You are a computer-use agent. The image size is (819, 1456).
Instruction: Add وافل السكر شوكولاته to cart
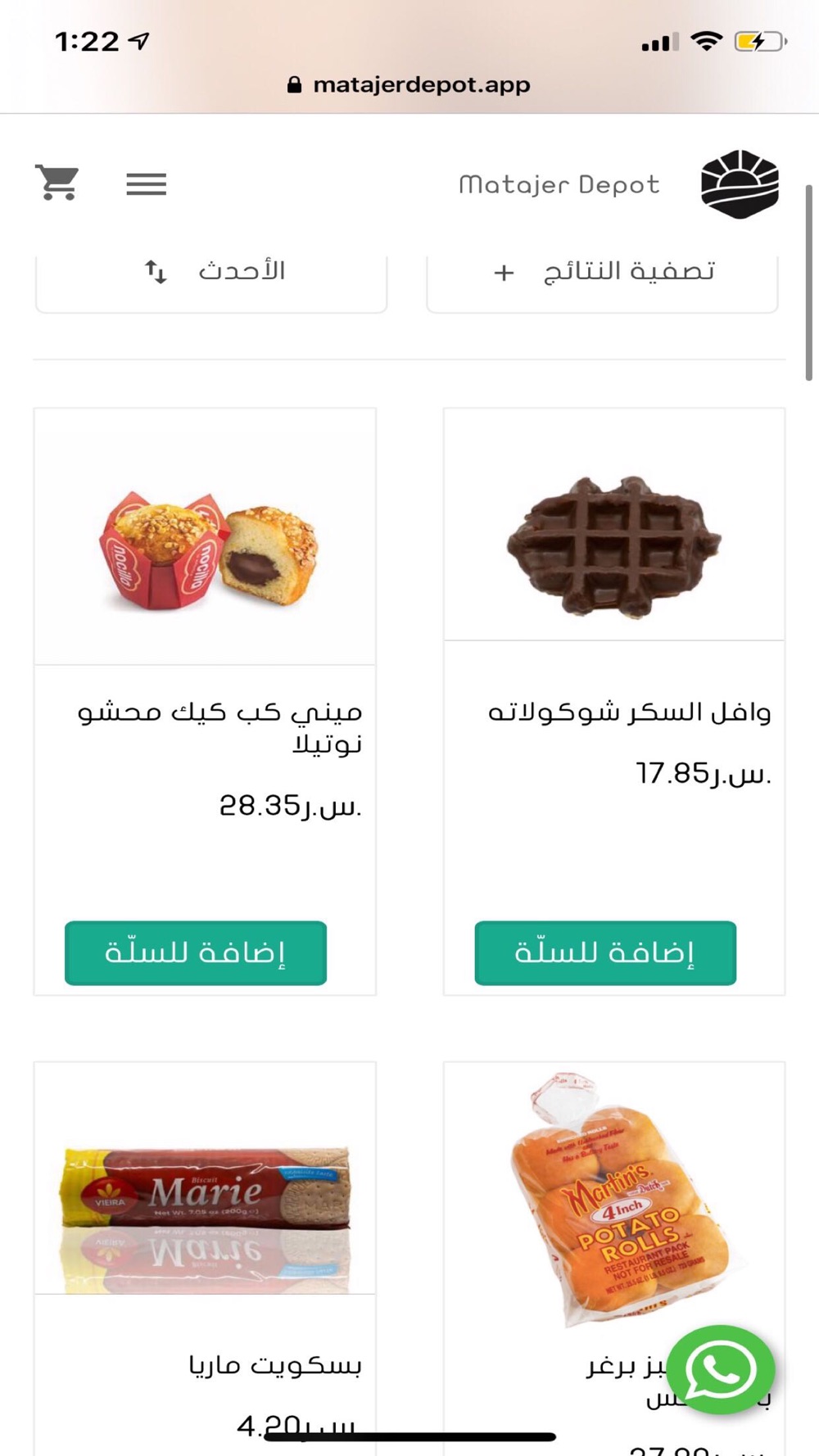coord(605,952)
